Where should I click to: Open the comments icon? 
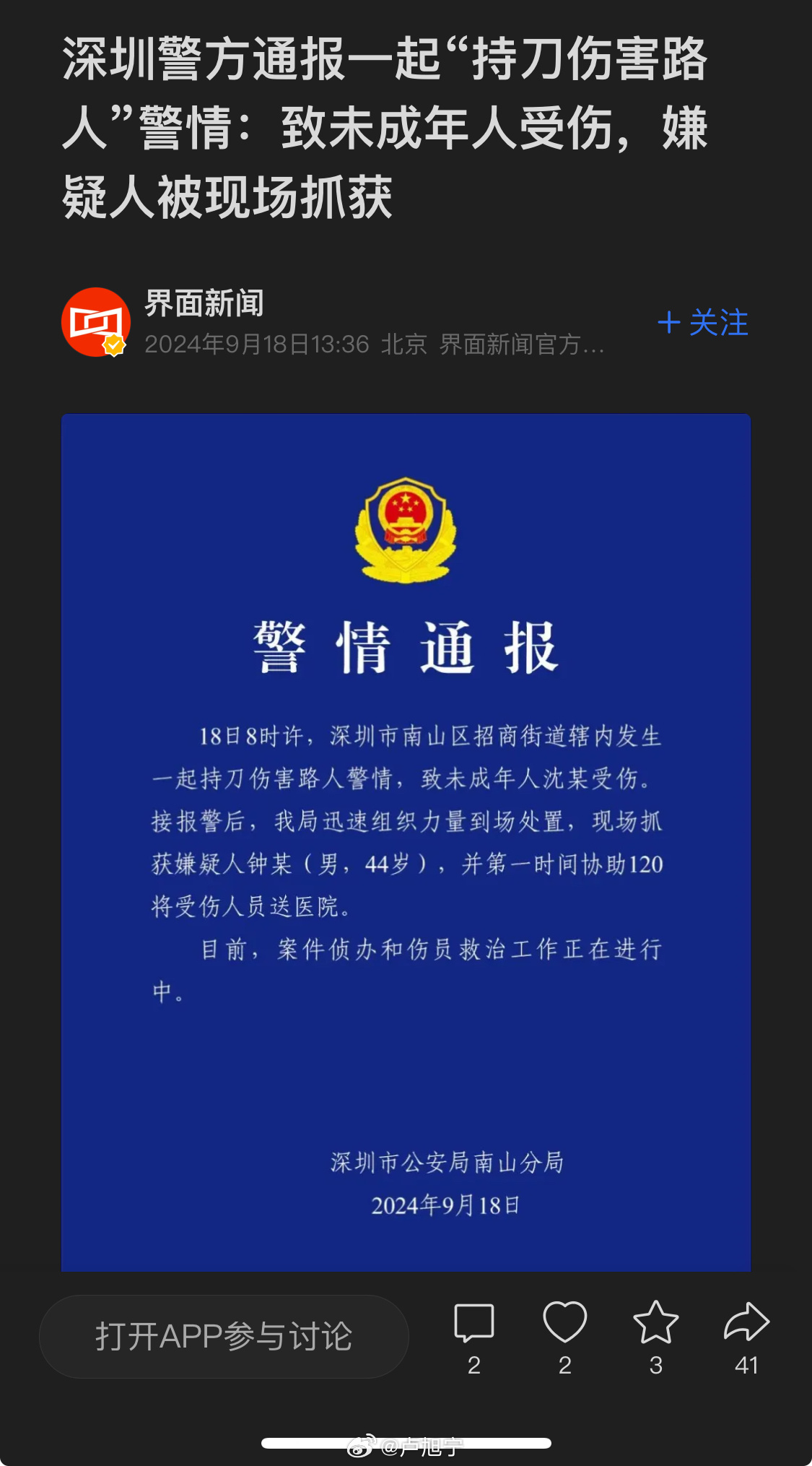[474, 1323]
